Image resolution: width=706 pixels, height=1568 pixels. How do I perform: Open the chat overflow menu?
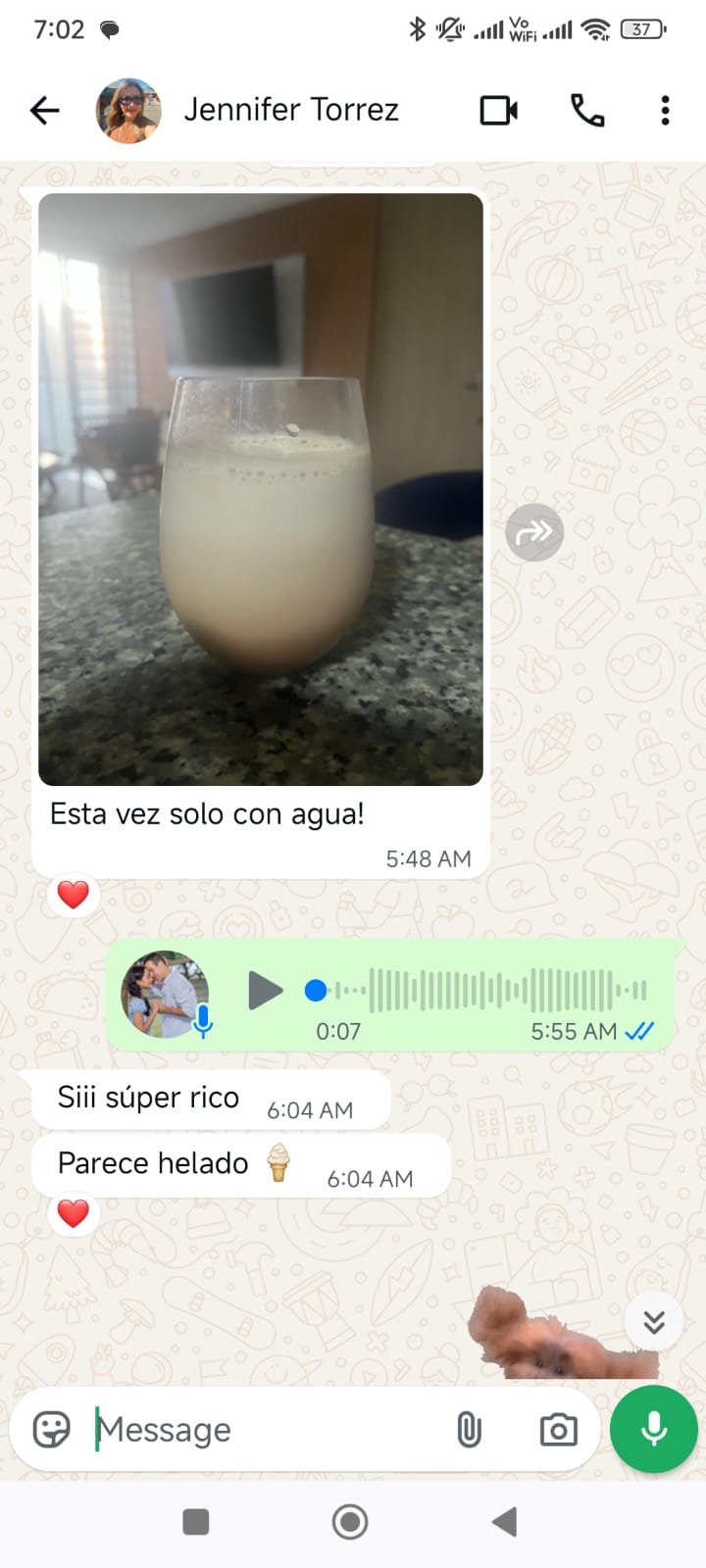[x=665, y=111]
